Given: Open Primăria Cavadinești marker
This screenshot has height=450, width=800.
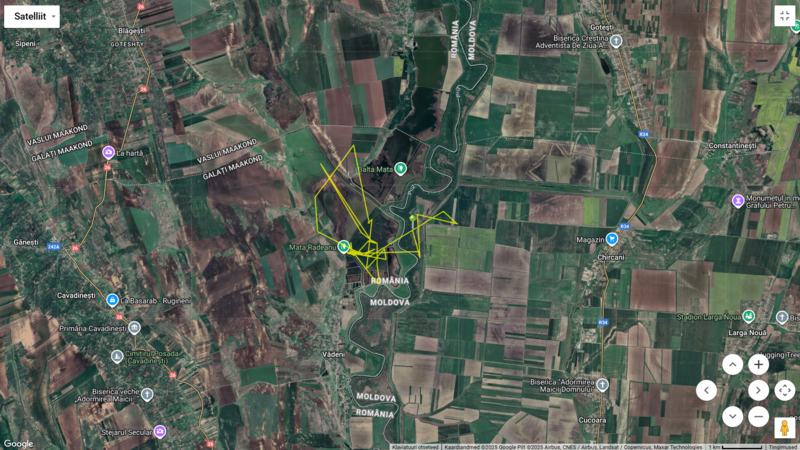Looking at the screenshot, I should pyautogui.click(x=135, y=328).
